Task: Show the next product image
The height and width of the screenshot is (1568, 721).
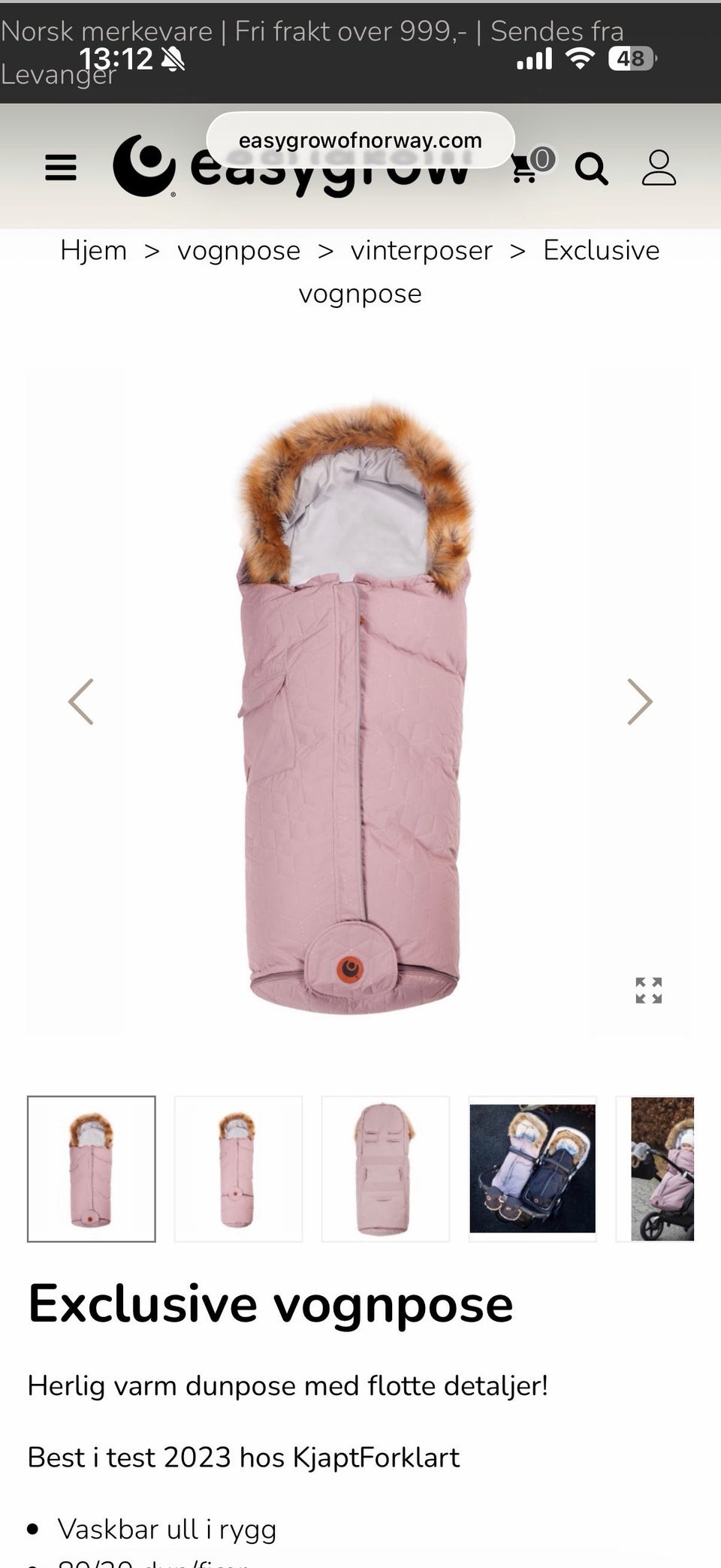Action: coord(640,702)
